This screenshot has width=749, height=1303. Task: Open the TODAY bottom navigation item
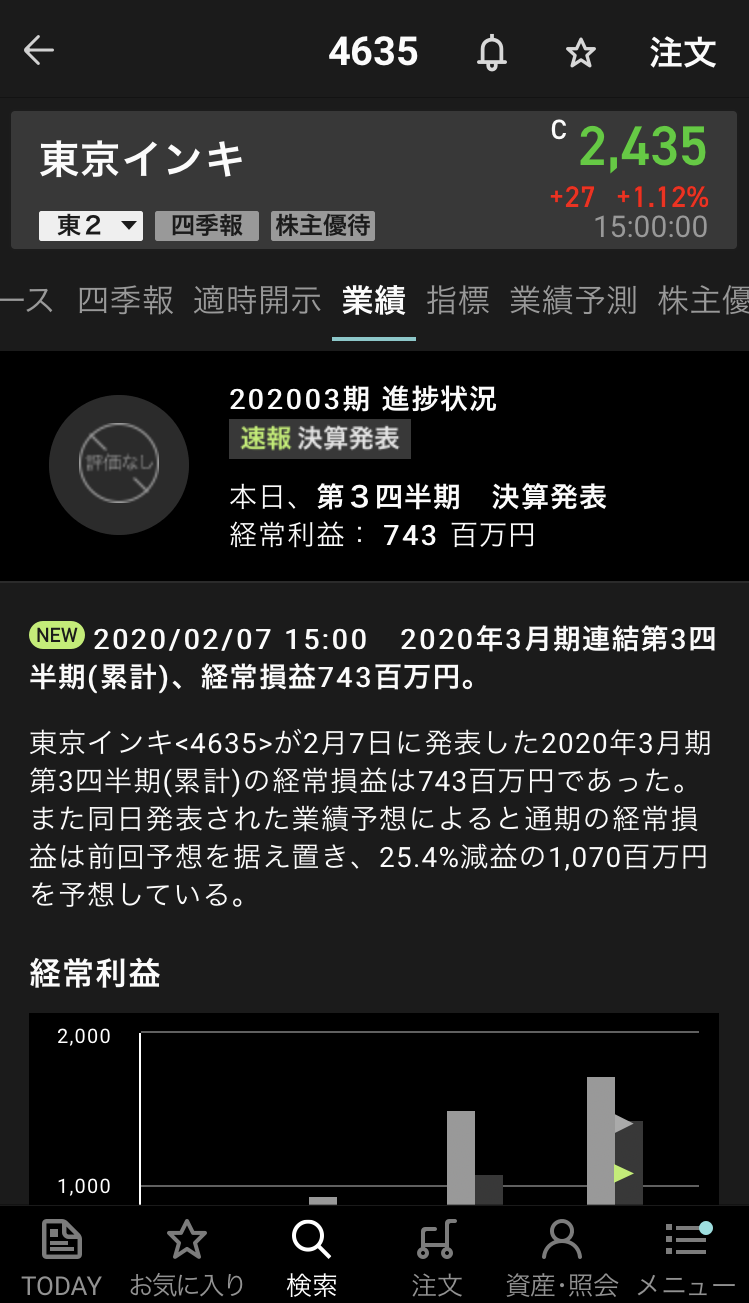62,1257
